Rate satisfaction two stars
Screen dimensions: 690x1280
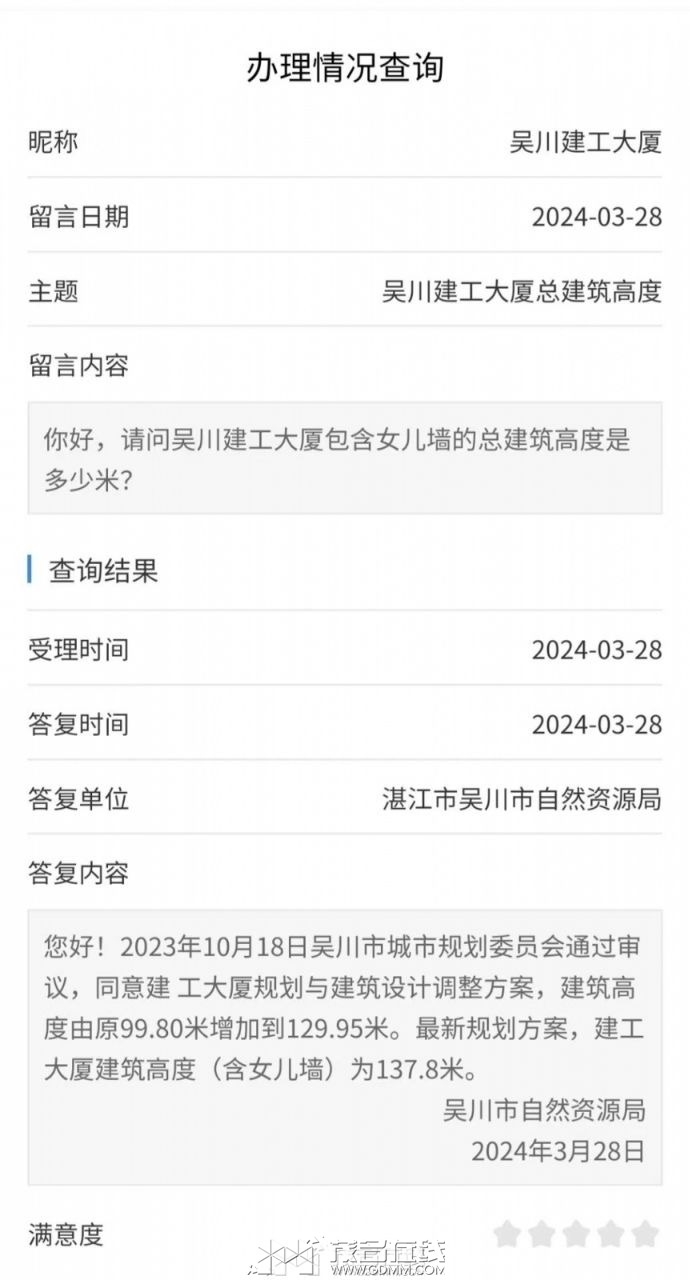(x=542, y=1234)
